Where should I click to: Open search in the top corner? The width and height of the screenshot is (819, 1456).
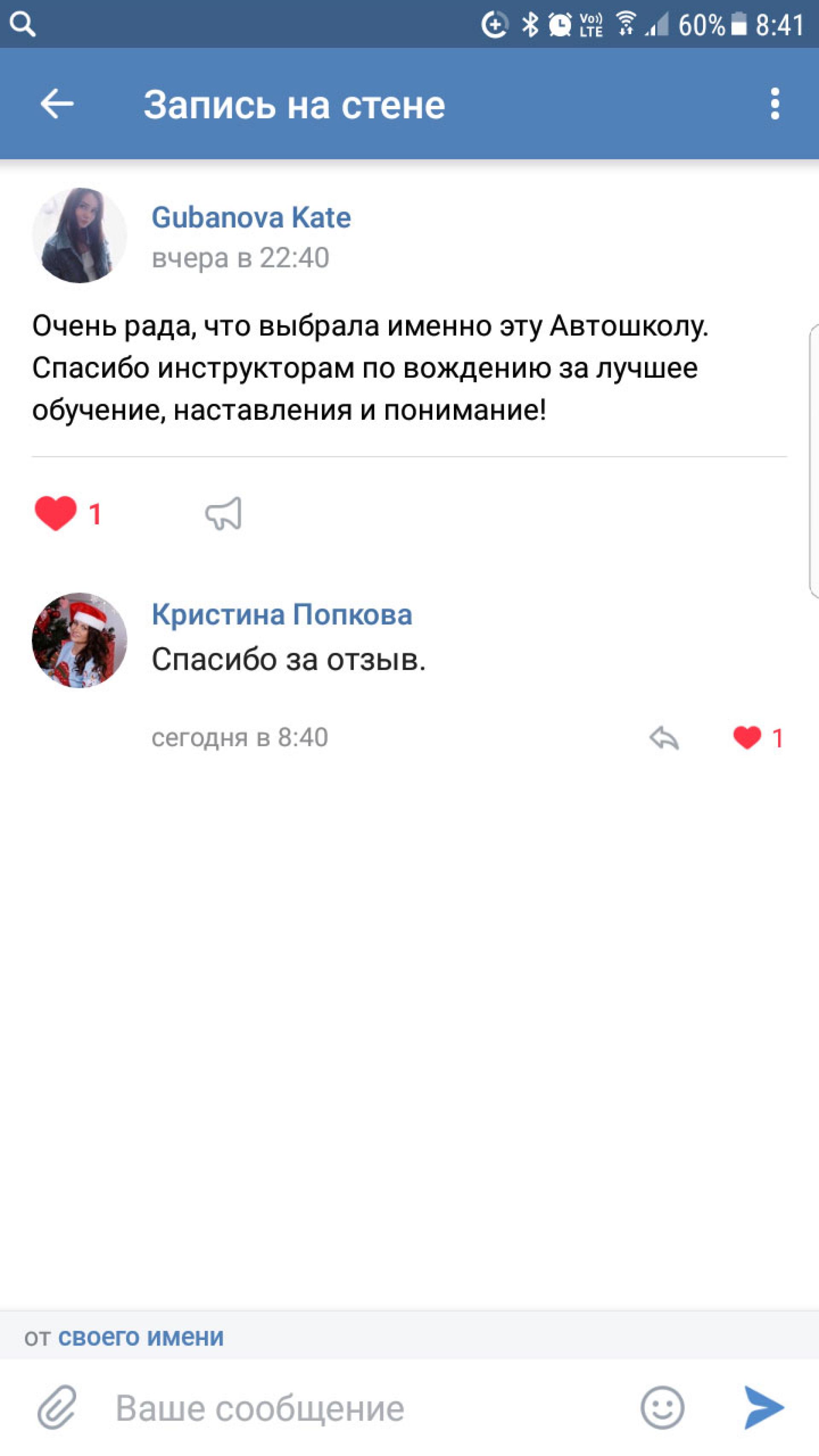pyautogui.click(x=23, y=24)
